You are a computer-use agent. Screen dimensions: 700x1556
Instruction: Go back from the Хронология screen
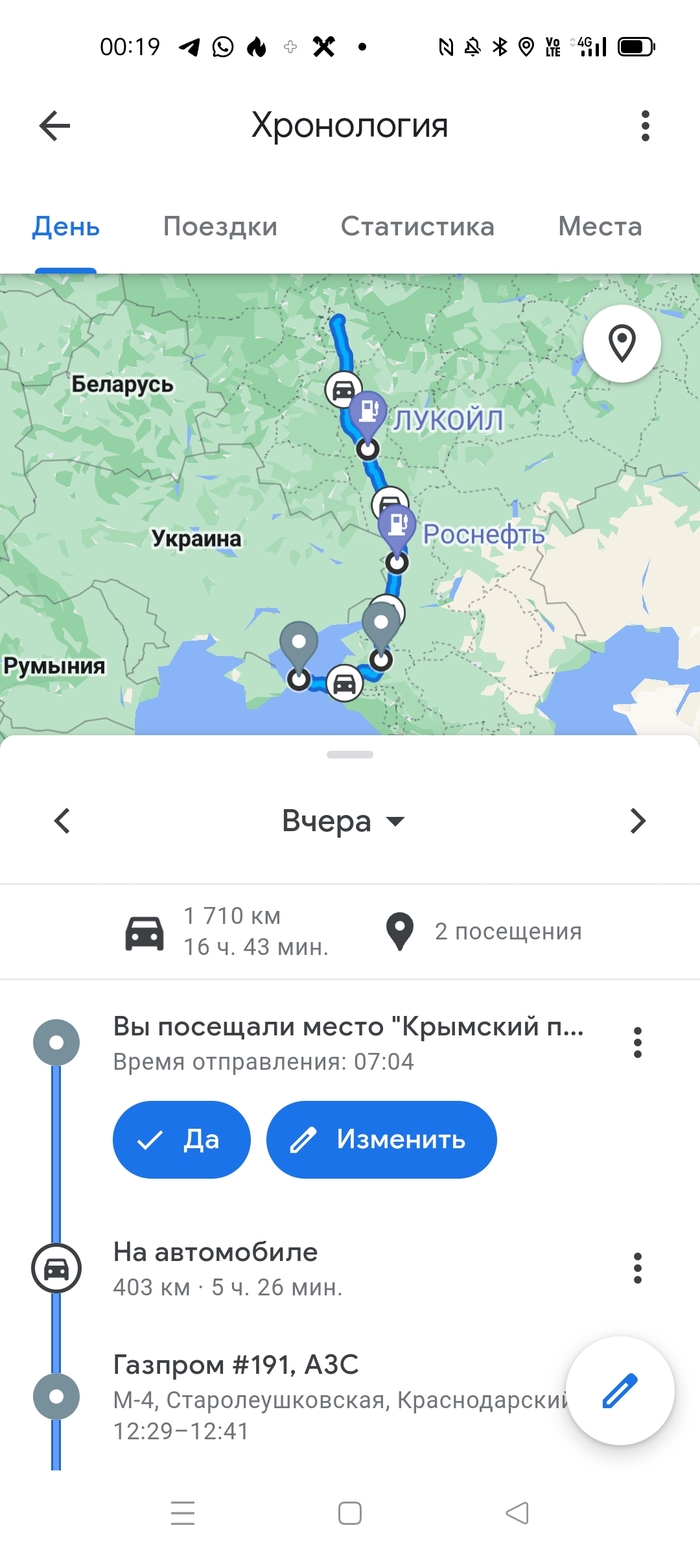click(55, 126)
